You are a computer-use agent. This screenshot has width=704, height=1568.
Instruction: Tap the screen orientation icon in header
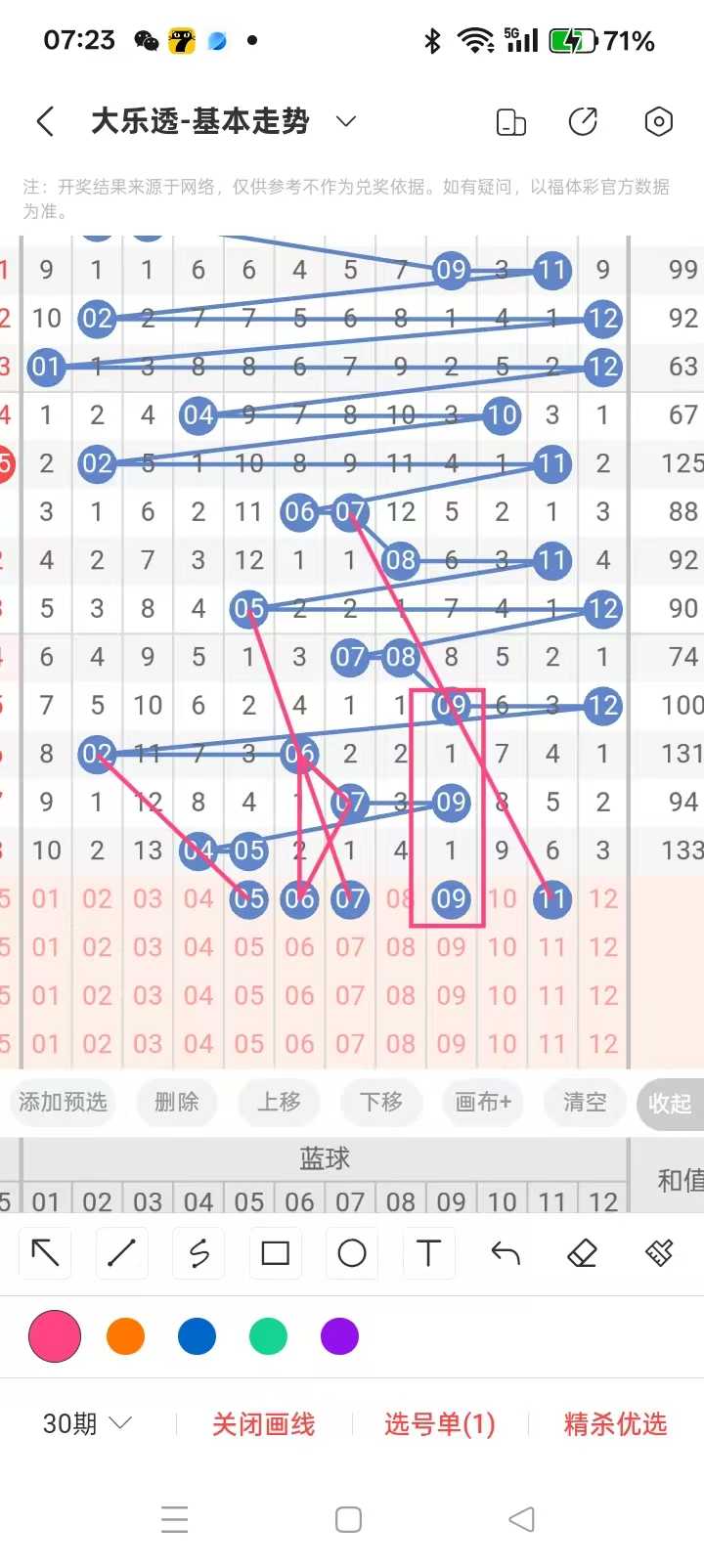coord(511,122)
